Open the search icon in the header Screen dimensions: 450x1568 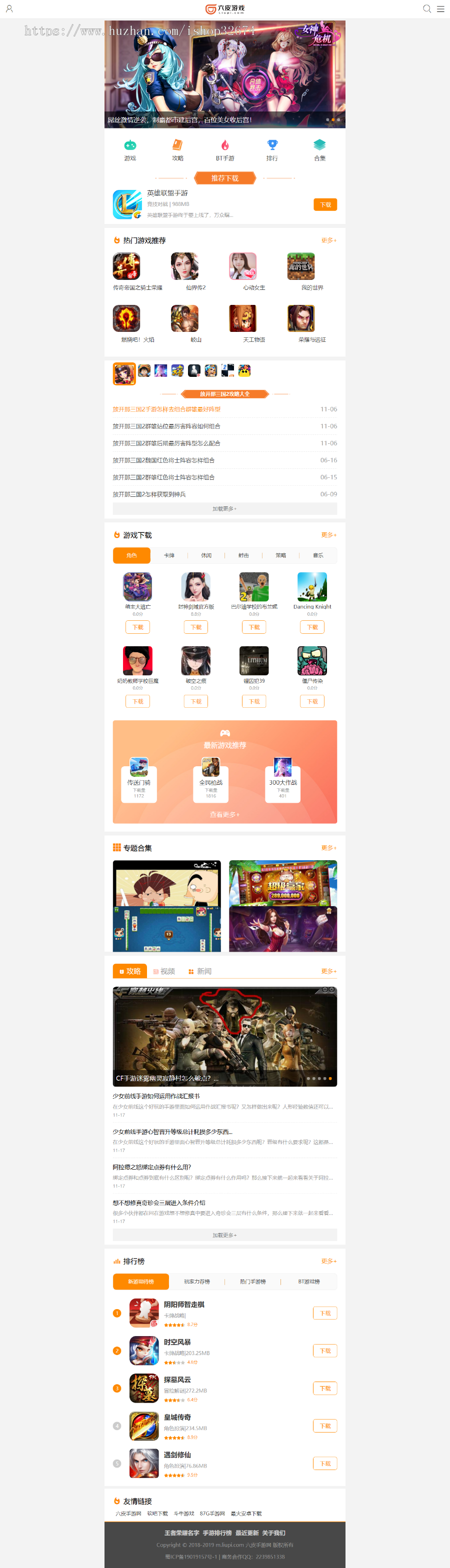point(427,8)
